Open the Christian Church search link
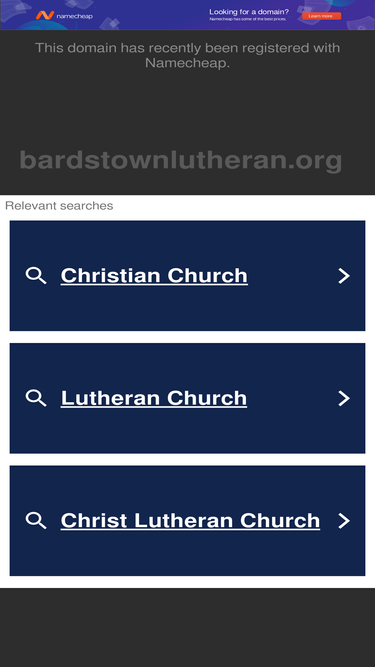The width and height of the screenshot is (375, 667). [188, 276]
